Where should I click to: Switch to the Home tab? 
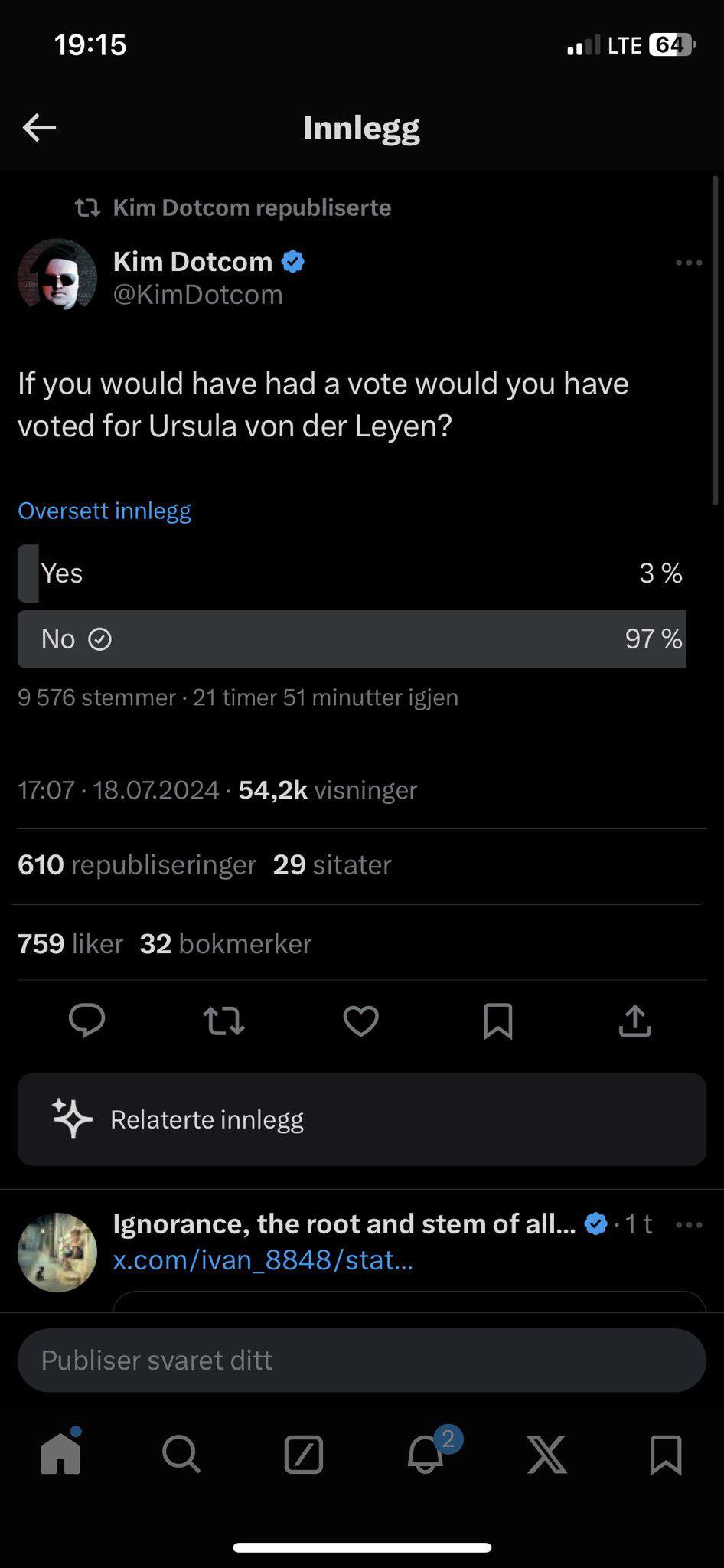(60, 1453)
